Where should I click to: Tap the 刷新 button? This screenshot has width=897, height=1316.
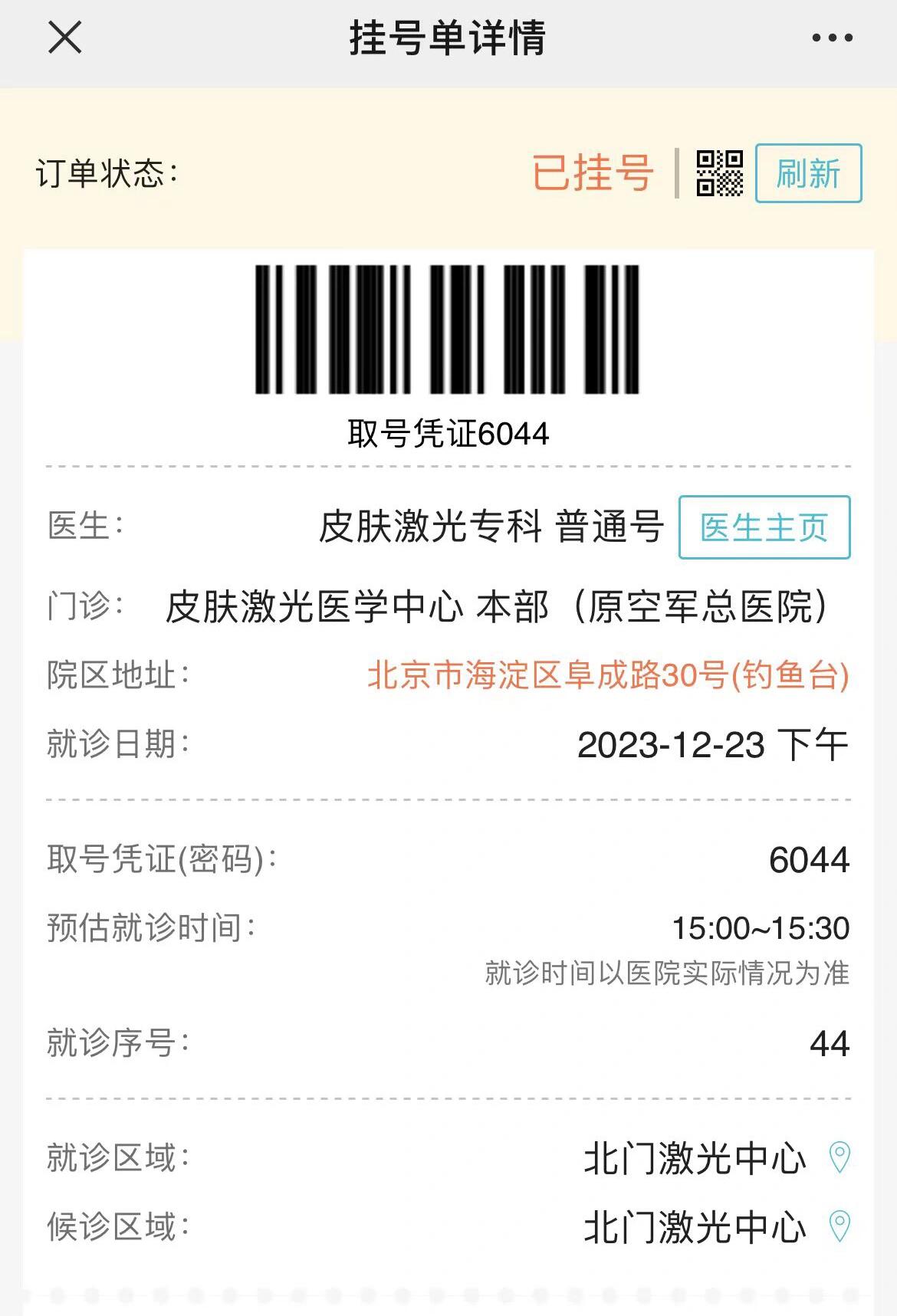[x=808, y=173]
